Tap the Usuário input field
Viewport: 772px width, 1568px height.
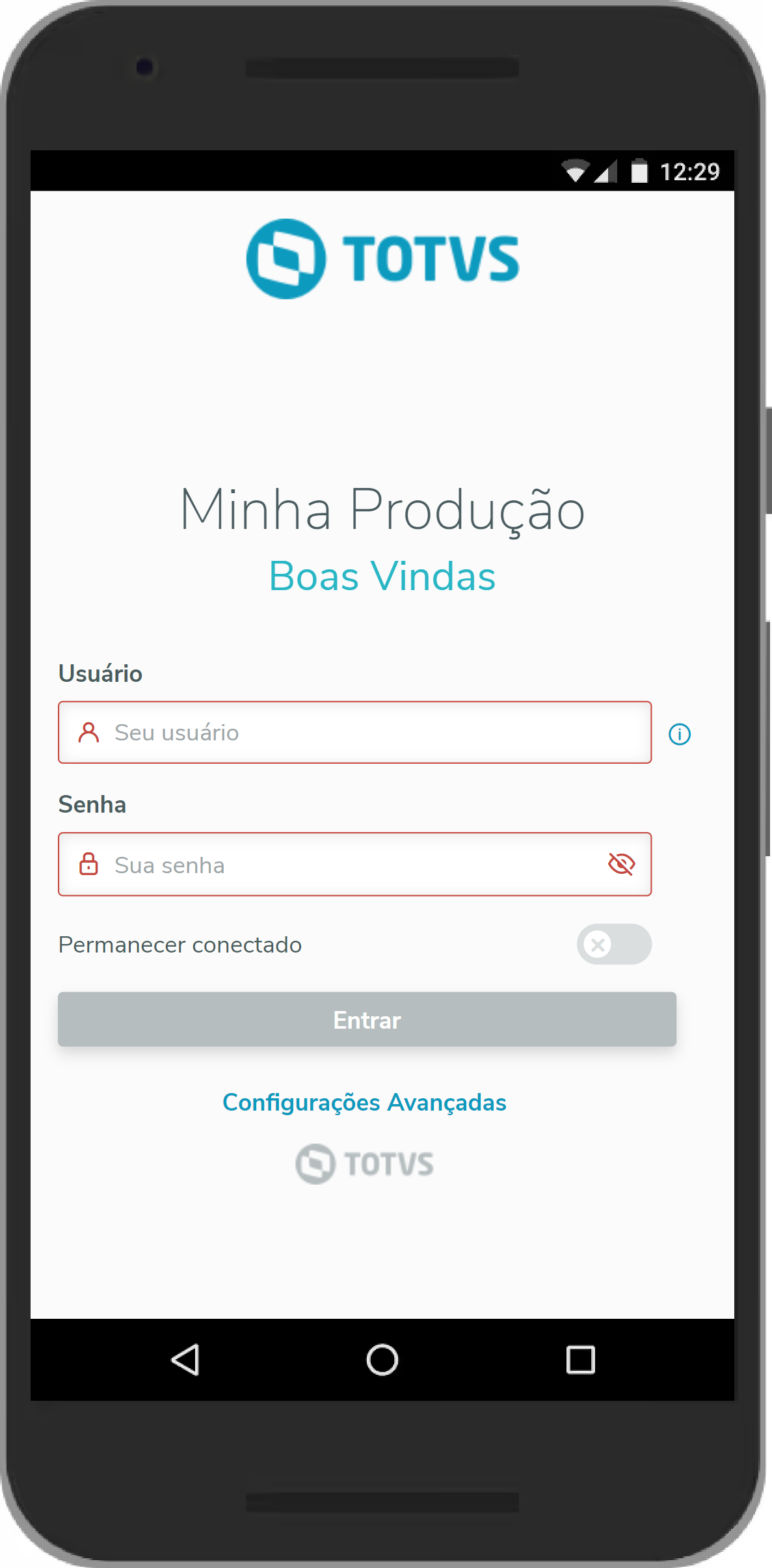(354, 733)
